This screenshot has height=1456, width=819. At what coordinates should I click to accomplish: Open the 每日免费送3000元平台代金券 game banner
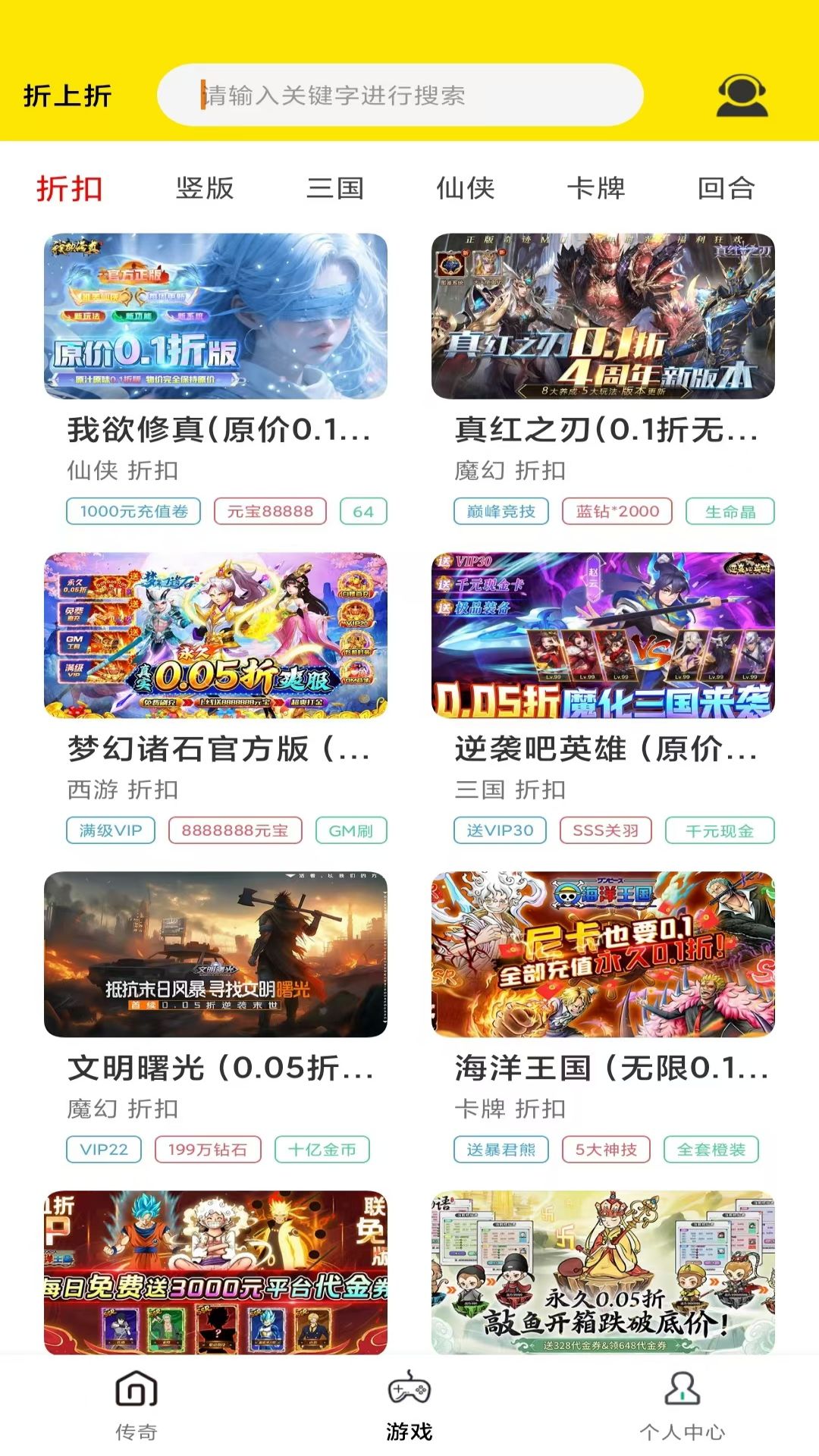tap(215, 1272)
